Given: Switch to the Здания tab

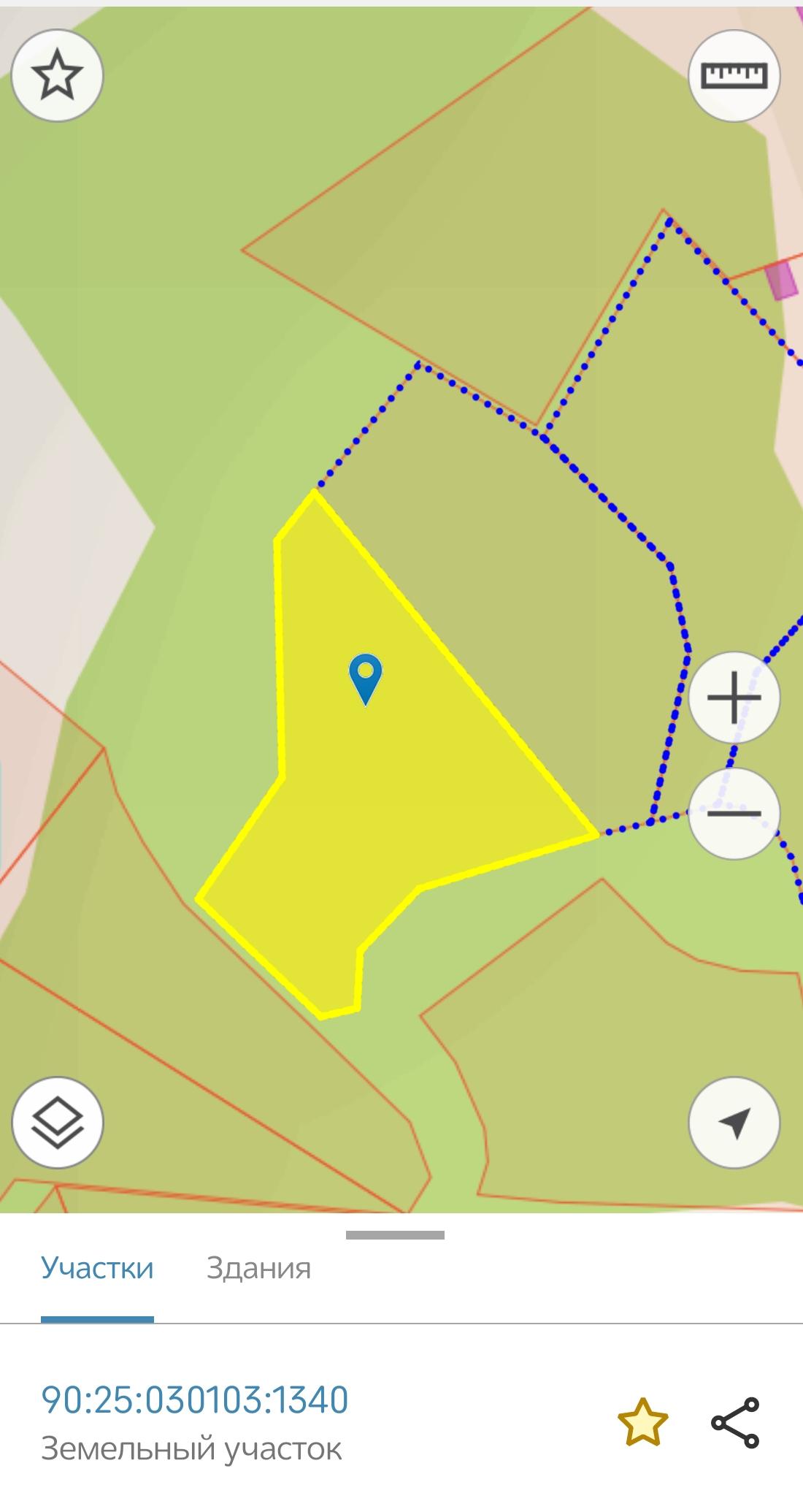Looking at the screenshot, I should point(258,1268).
